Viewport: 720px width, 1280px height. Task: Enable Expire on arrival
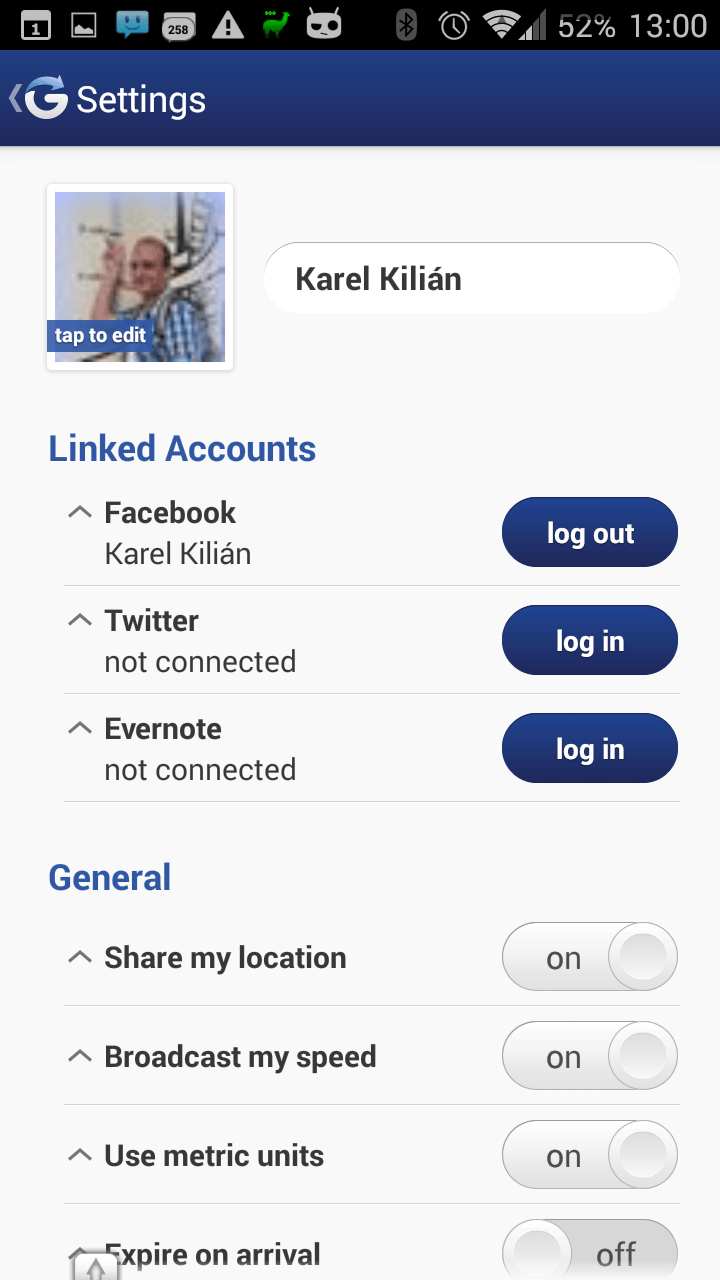point(590,1250)
